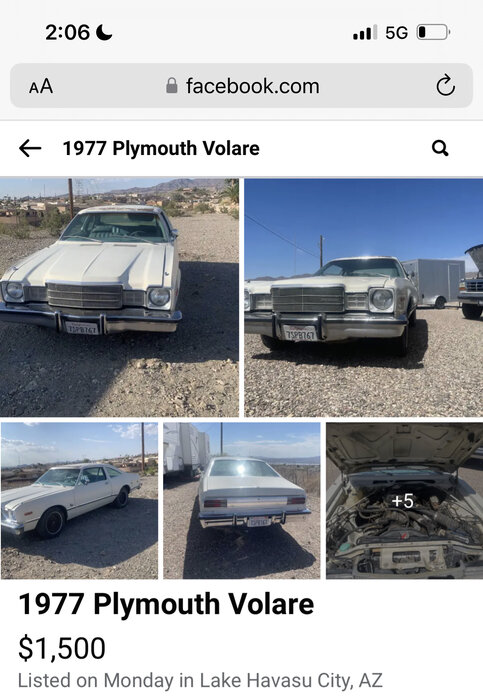Tap the facebook.com address bar
The width and height of the screenshot is (483, 700).
coord(242,86)
